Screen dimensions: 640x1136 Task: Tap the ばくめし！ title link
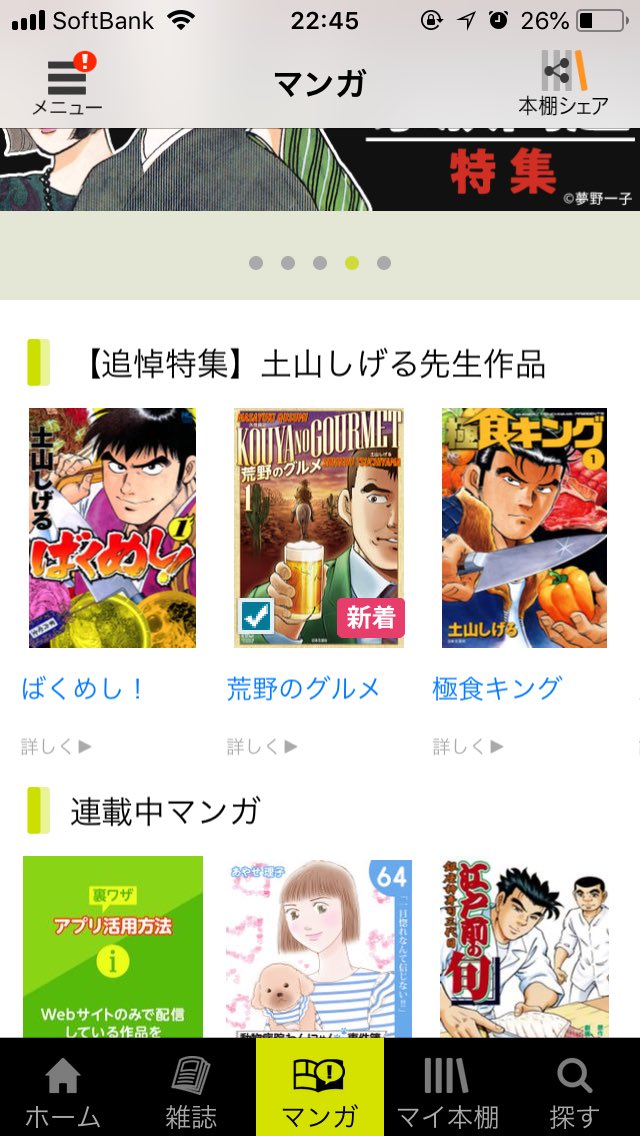[x=83, y=688]
